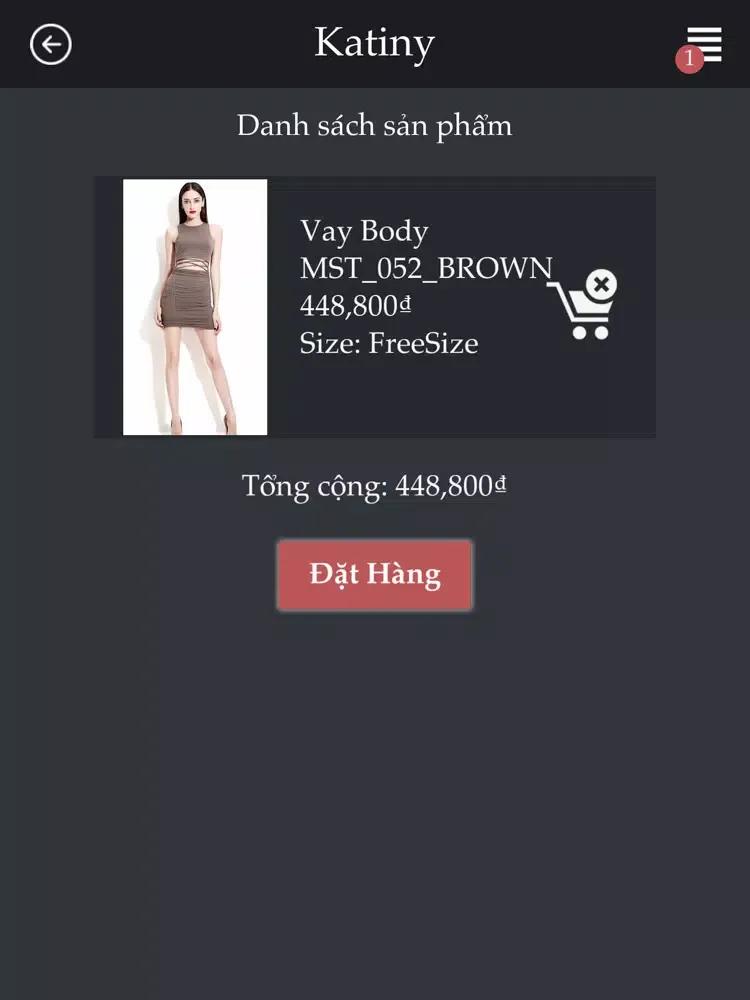Open the Vay Body product image
Viewport: 750px width, 1000px height.
[195, 307]
